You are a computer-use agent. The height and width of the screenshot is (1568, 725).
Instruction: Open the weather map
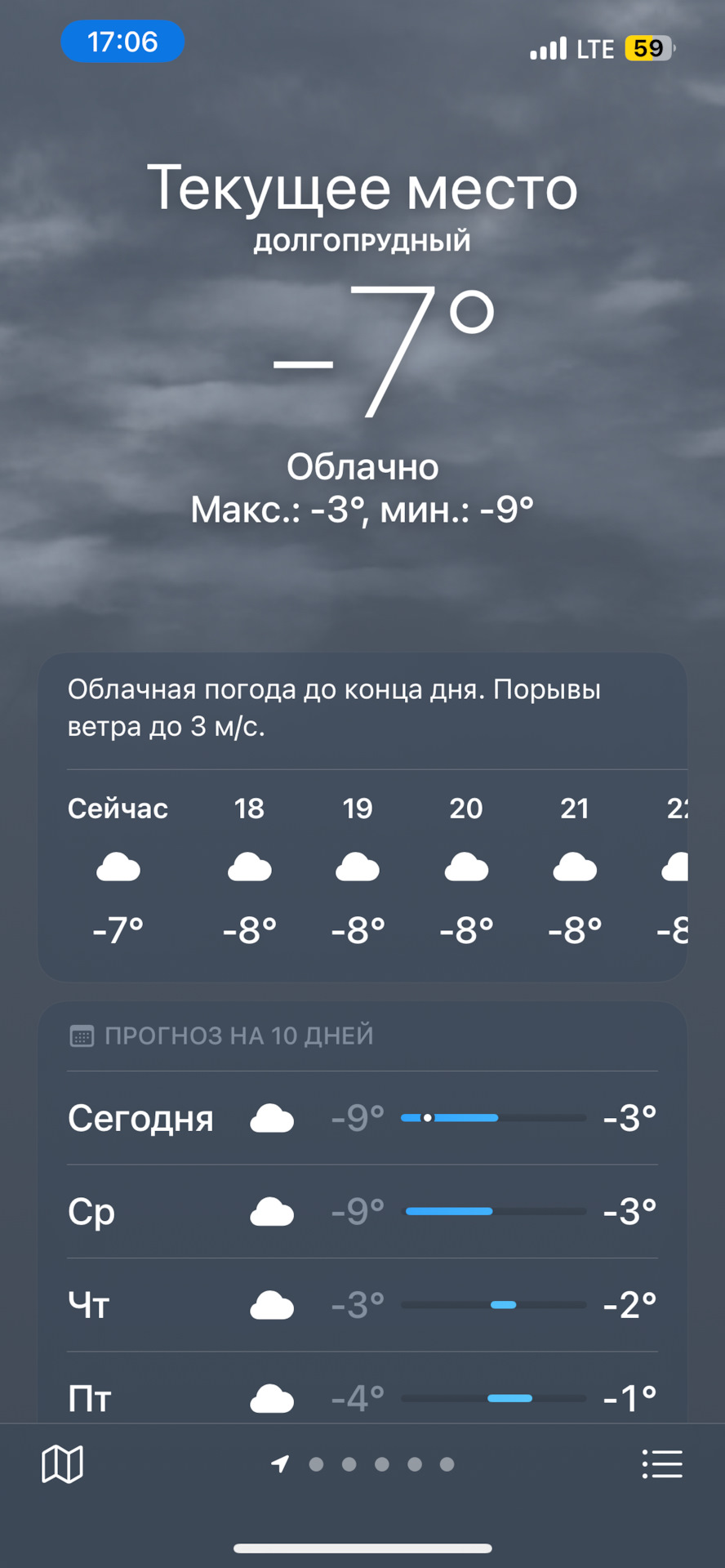click(62, 1463)
